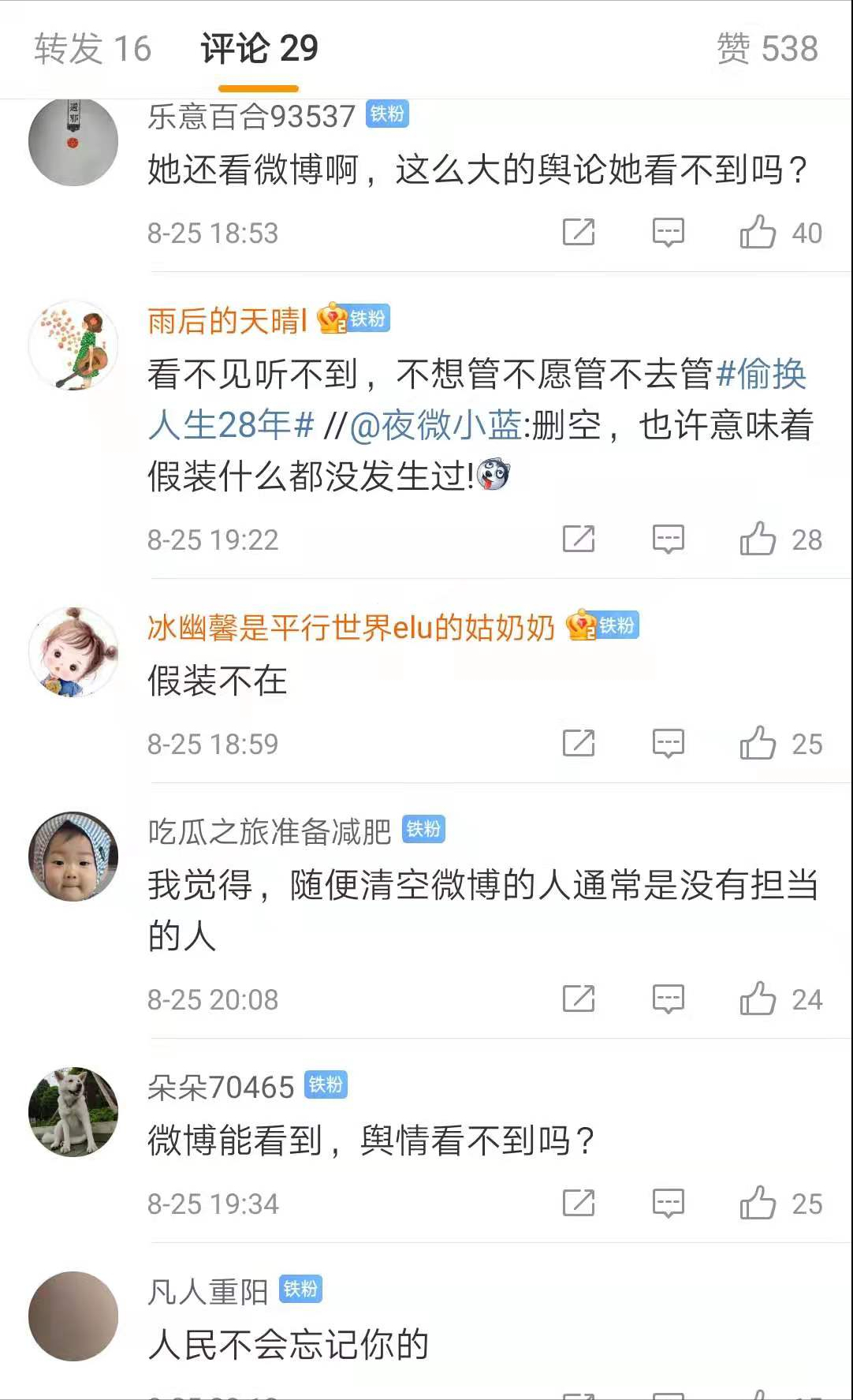
Task: Like the comment saying 假装不在
Action: 758,744
